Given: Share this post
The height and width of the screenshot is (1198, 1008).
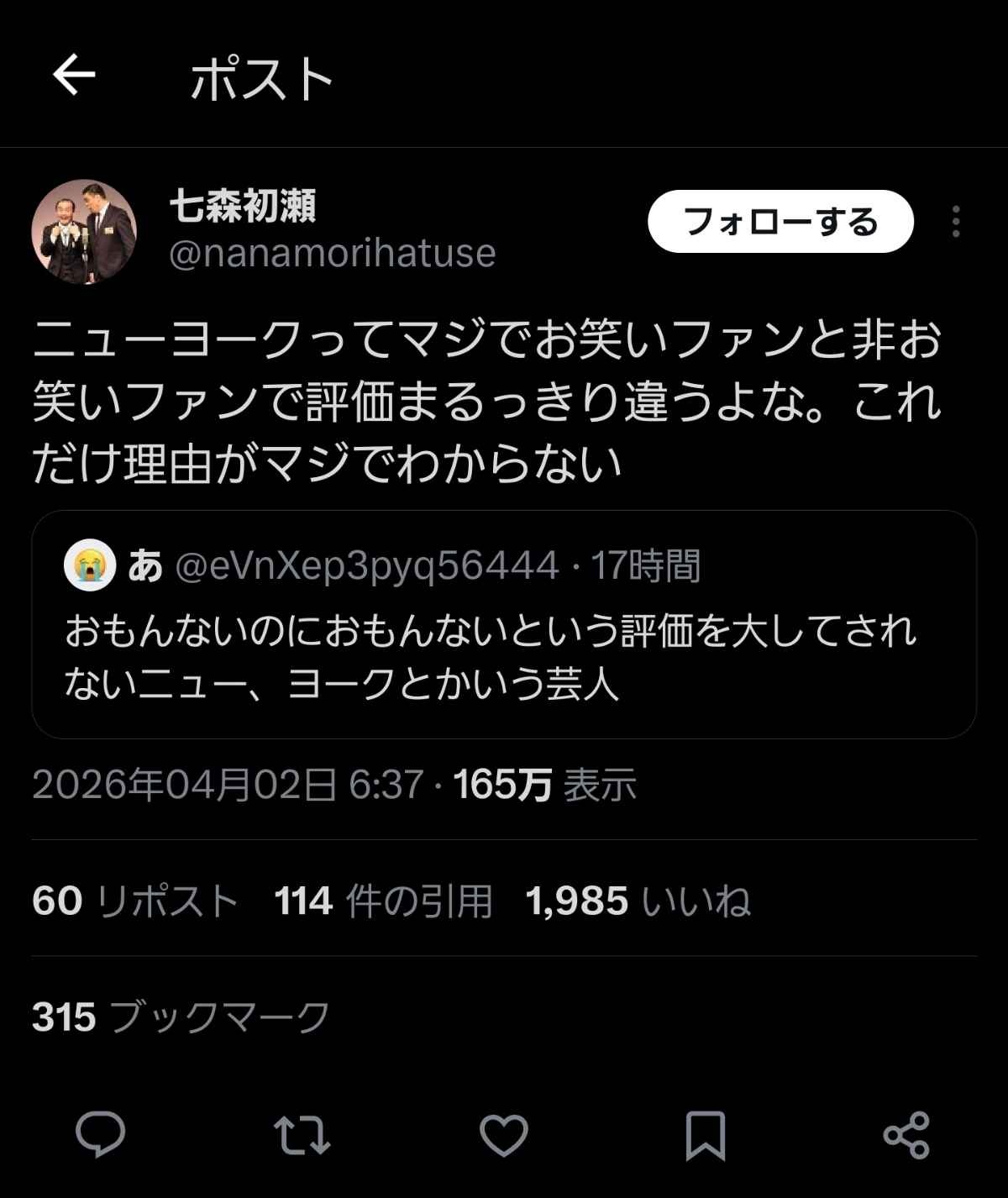Looking at the screenshot, I should click(906, 1135).
